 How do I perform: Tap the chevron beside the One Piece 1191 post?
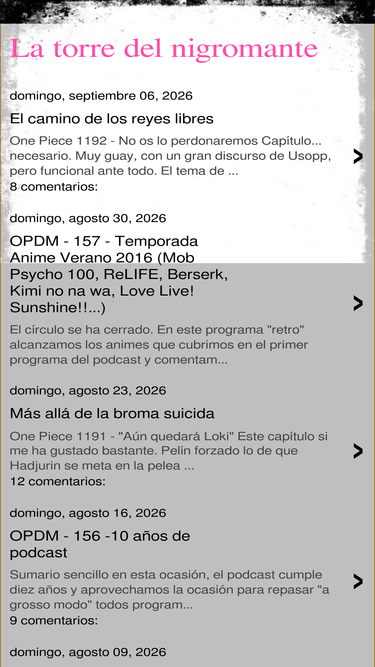[358, 451]
